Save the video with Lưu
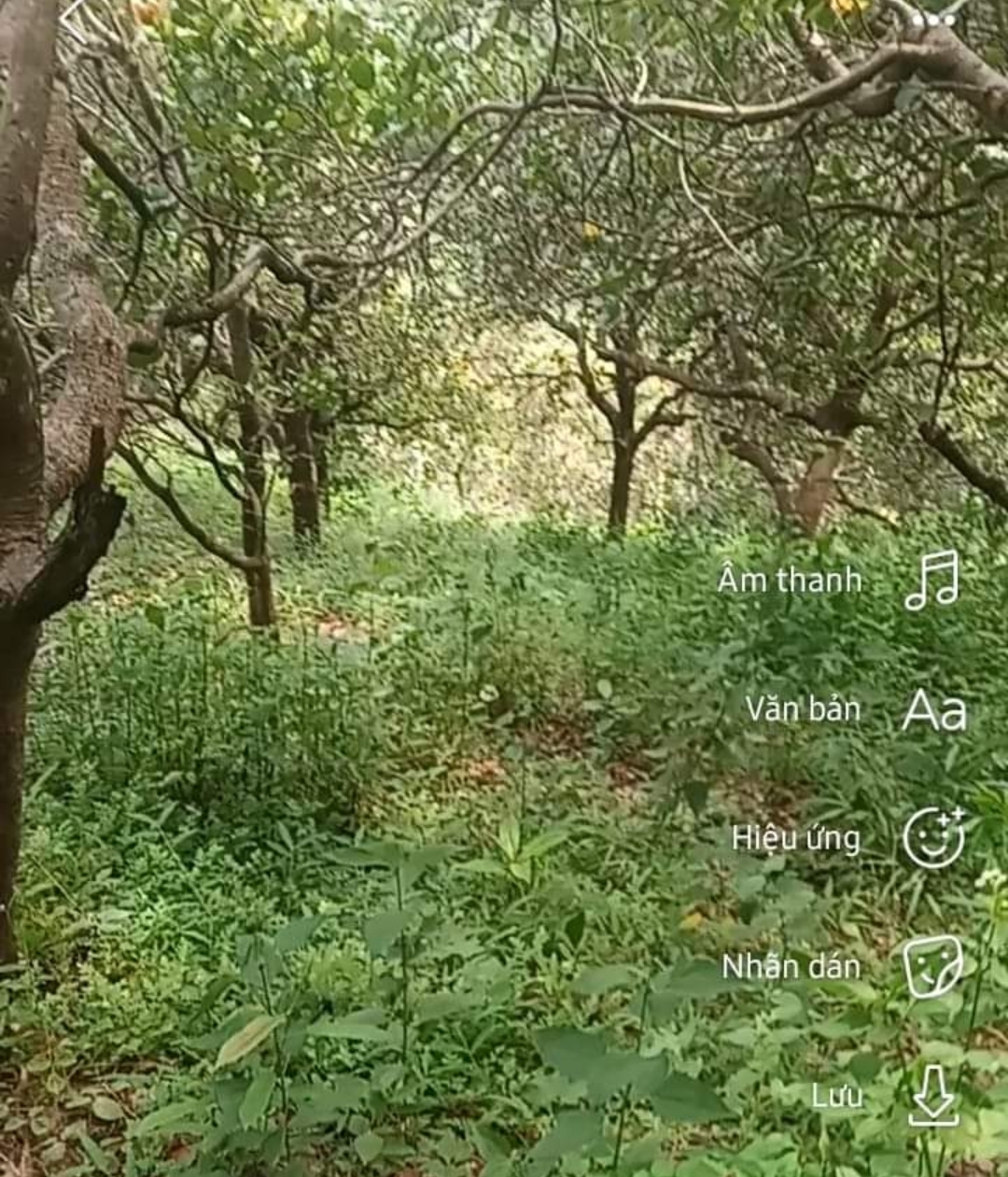1008x1177 pixels. [x=933, y=1095]
